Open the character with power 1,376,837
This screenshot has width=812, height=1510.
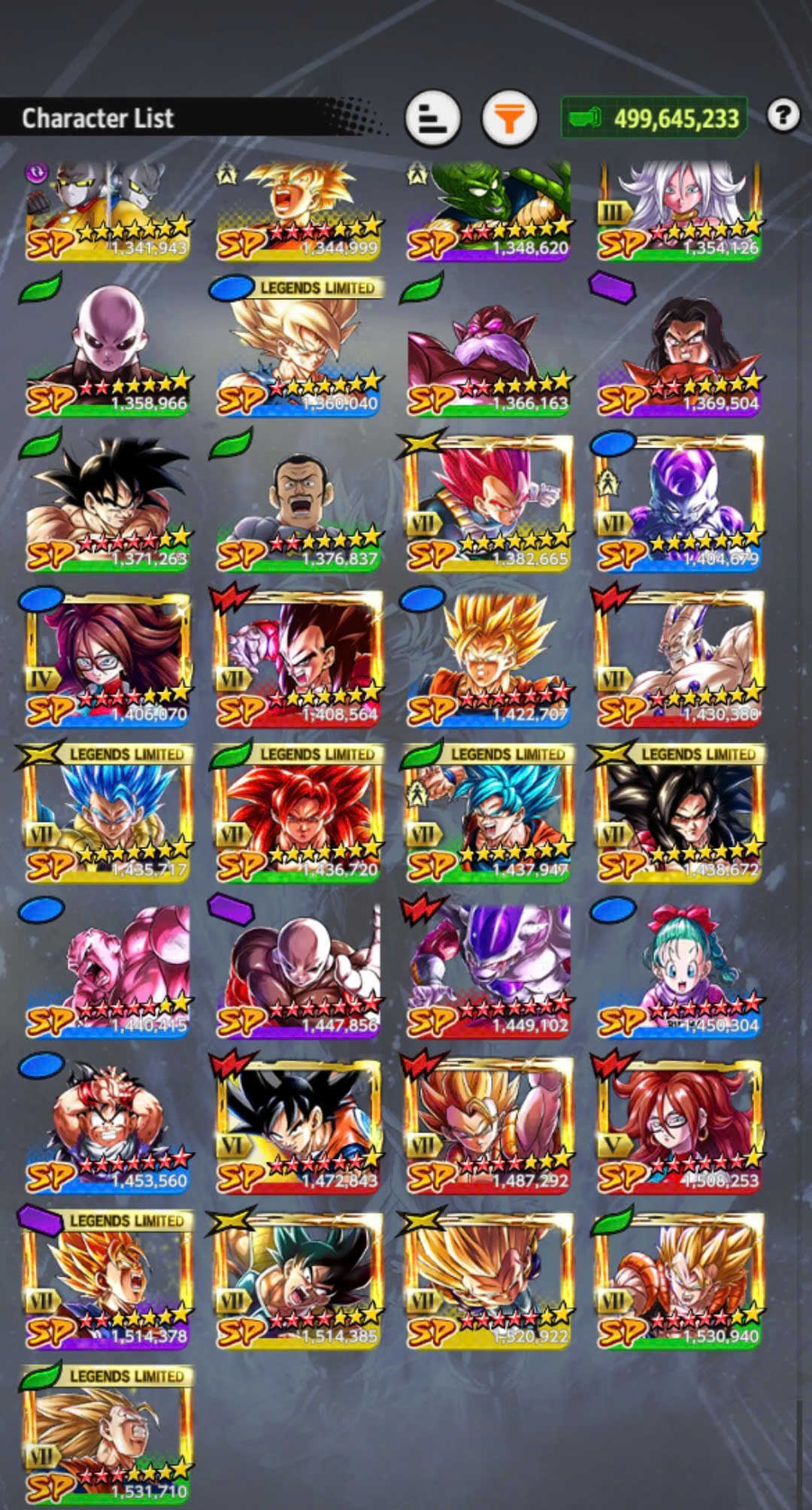298,505
